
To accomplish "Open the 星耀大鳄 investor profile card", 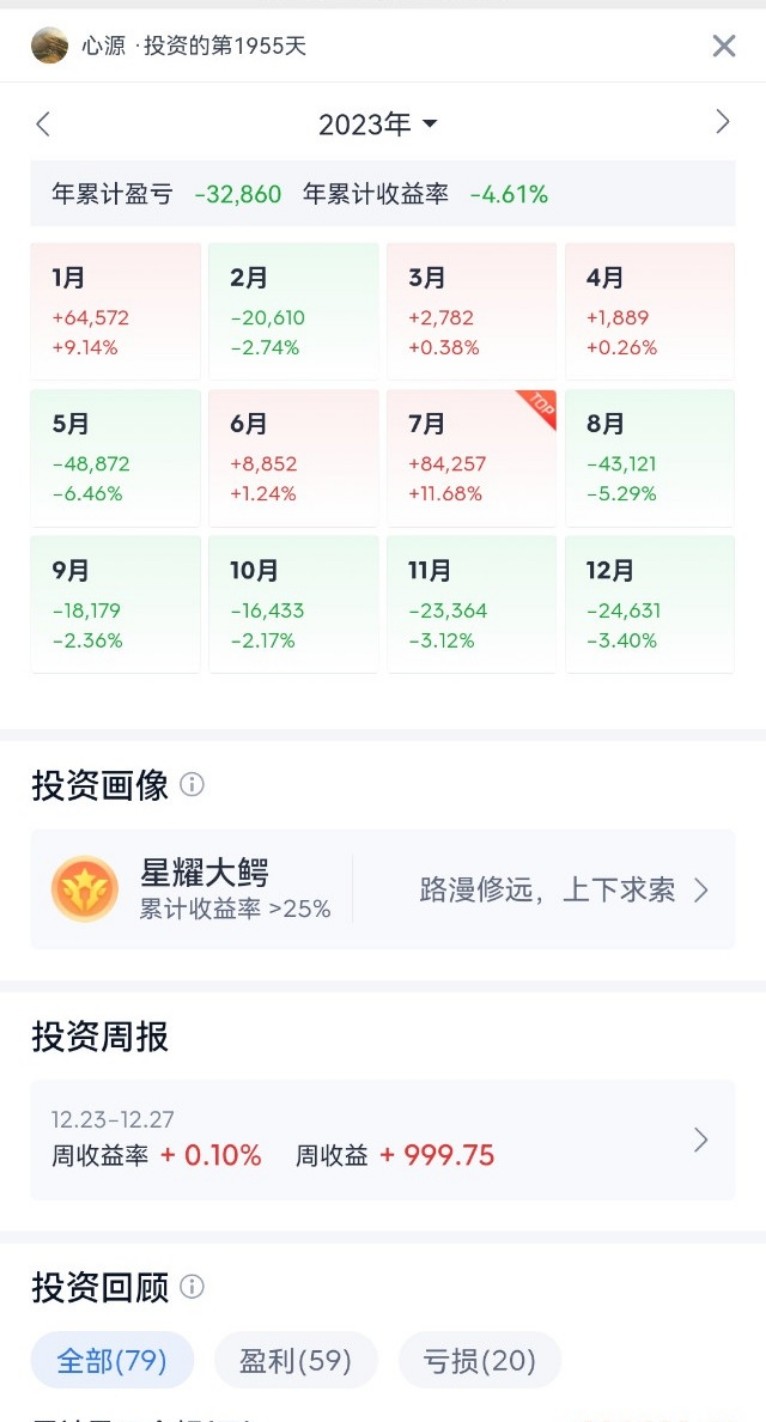I will point(383,889).
